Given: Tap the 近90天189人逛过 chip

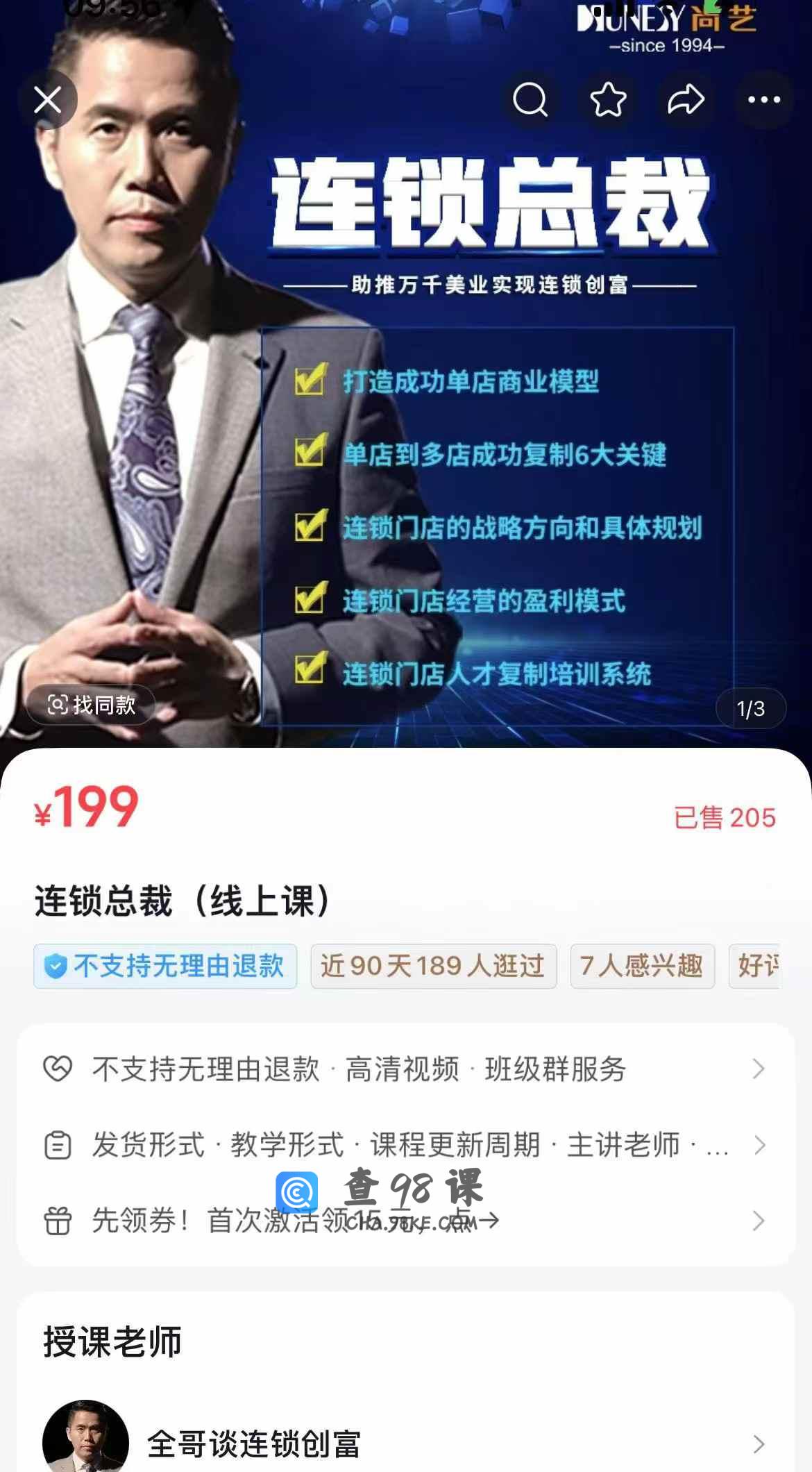Looking at the screenshot, I should [x=433, y=966].
